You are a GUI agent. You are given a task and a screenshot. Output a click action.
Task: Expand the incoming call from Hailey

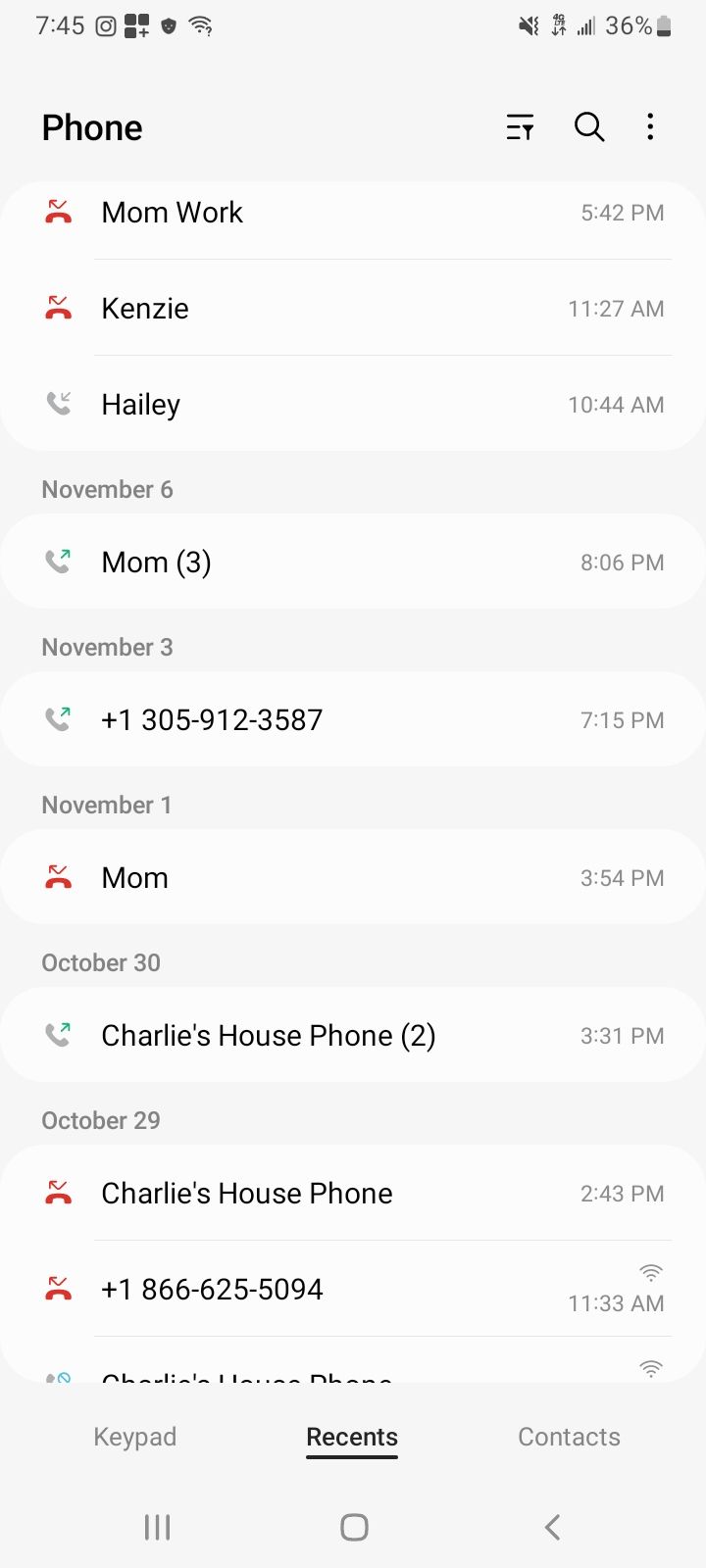point(353,405)
